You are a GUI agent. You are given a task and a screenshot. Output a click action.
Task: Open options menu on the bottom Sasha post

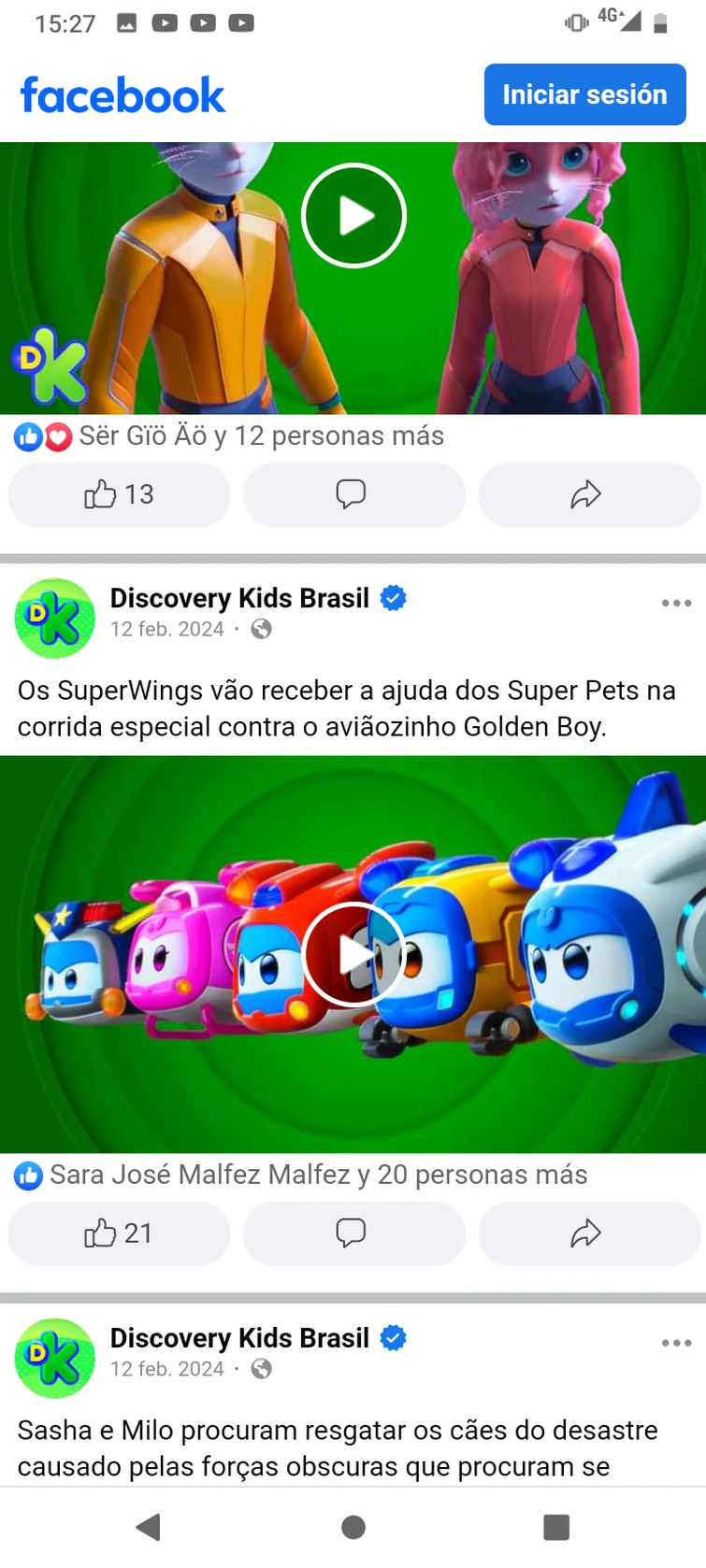pyautogui.click(x=675, y=1343)
